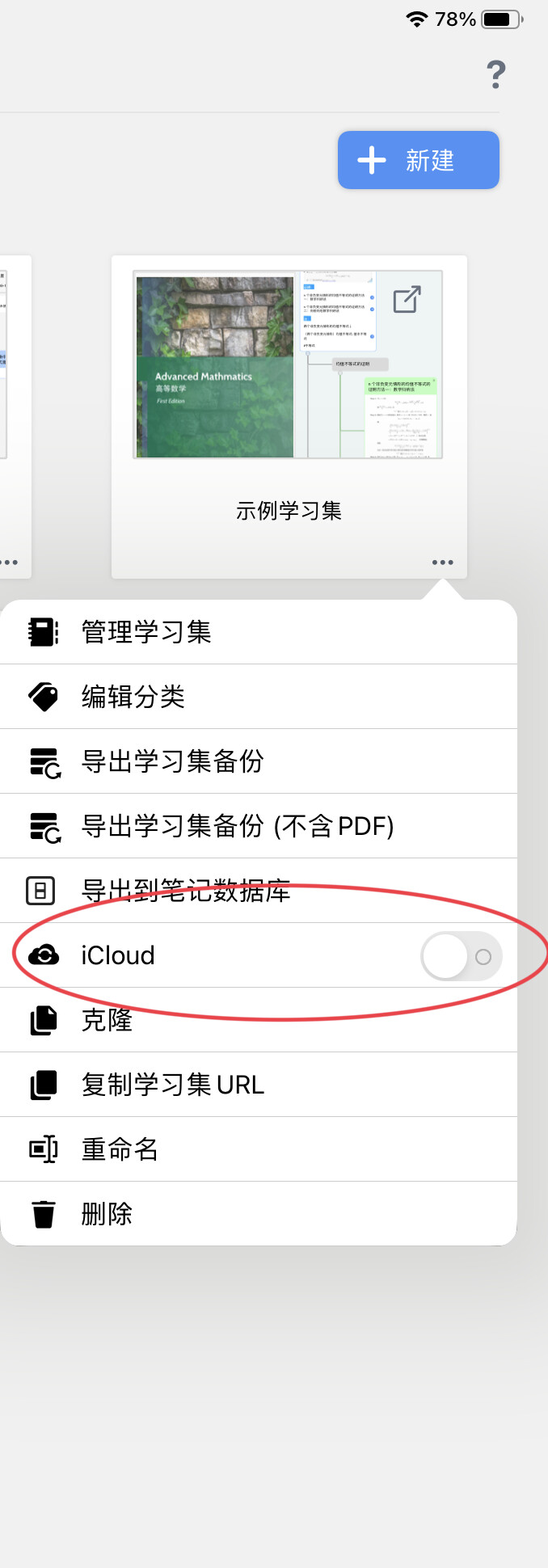Choose 编辑分类

coord(259,697)
